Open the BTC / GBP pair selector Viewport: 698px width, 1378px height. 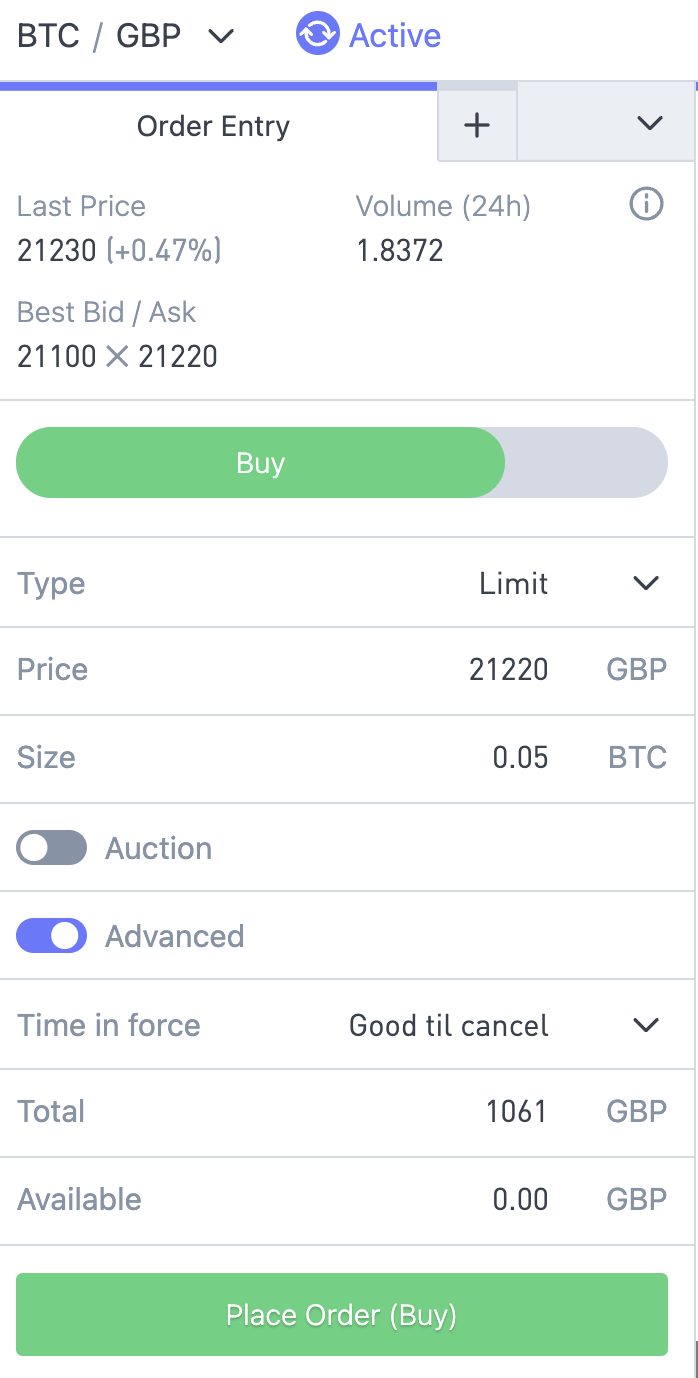pyautogui.click(x=126, y=36)
